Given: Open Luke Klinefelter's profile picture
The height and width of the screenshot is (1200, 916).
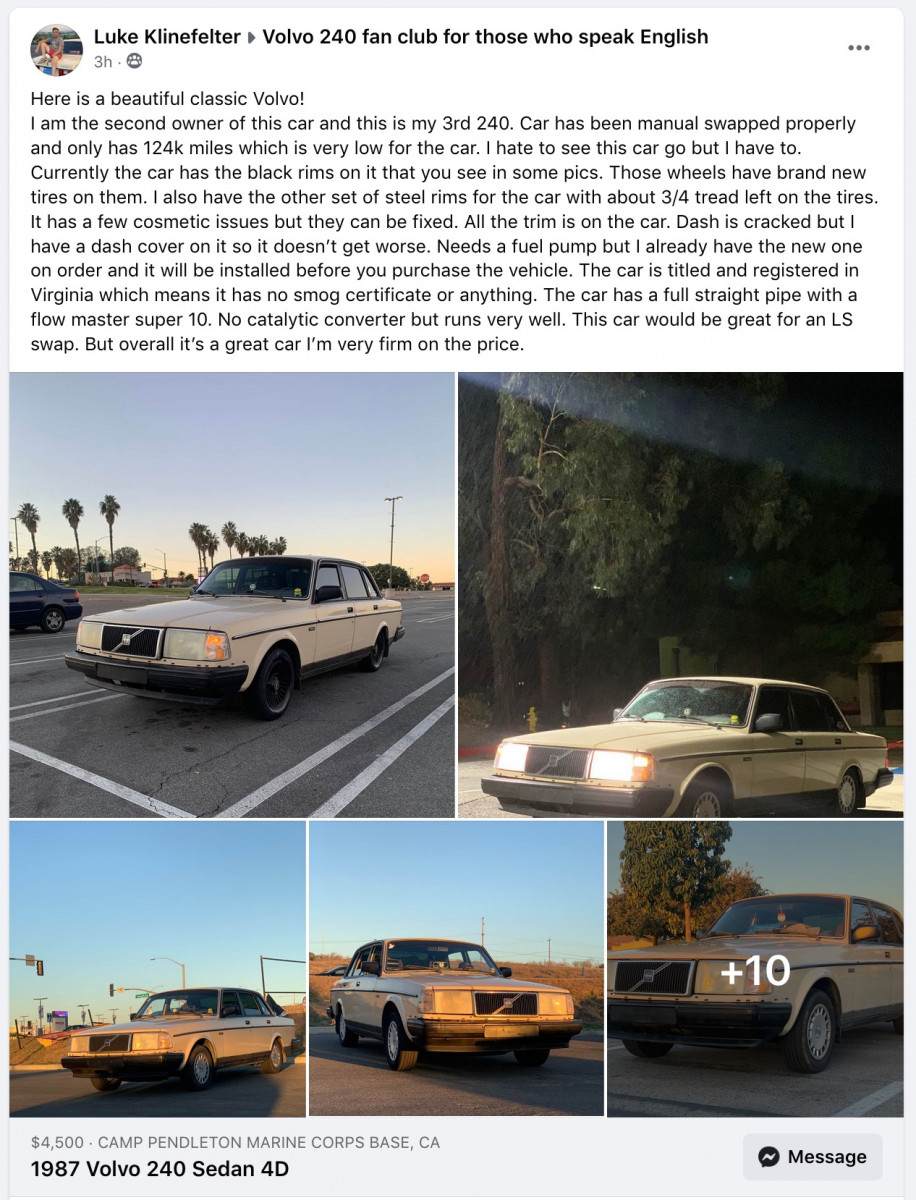Looking at the screenshot, I should pyautogui.click(x=56, y=50).
